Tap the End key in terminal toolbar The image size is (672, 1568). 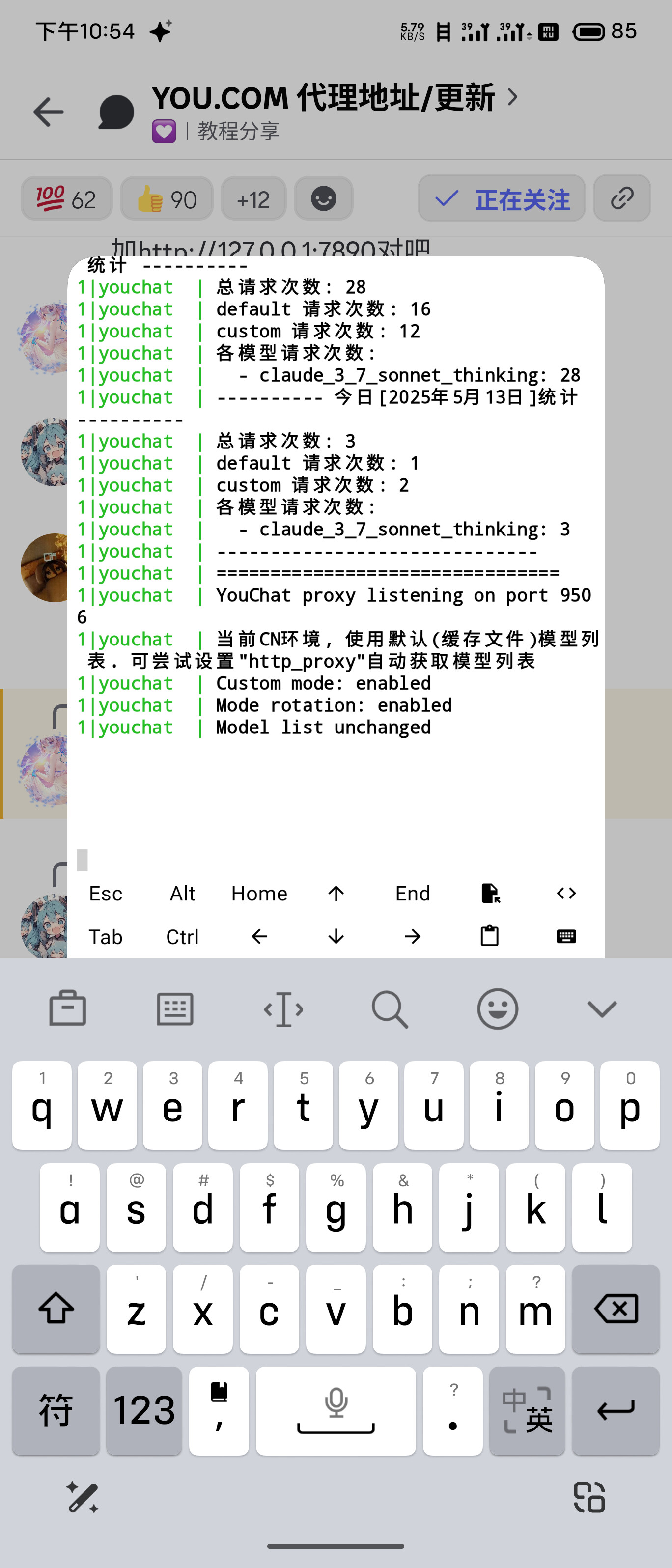pos(413,893)
